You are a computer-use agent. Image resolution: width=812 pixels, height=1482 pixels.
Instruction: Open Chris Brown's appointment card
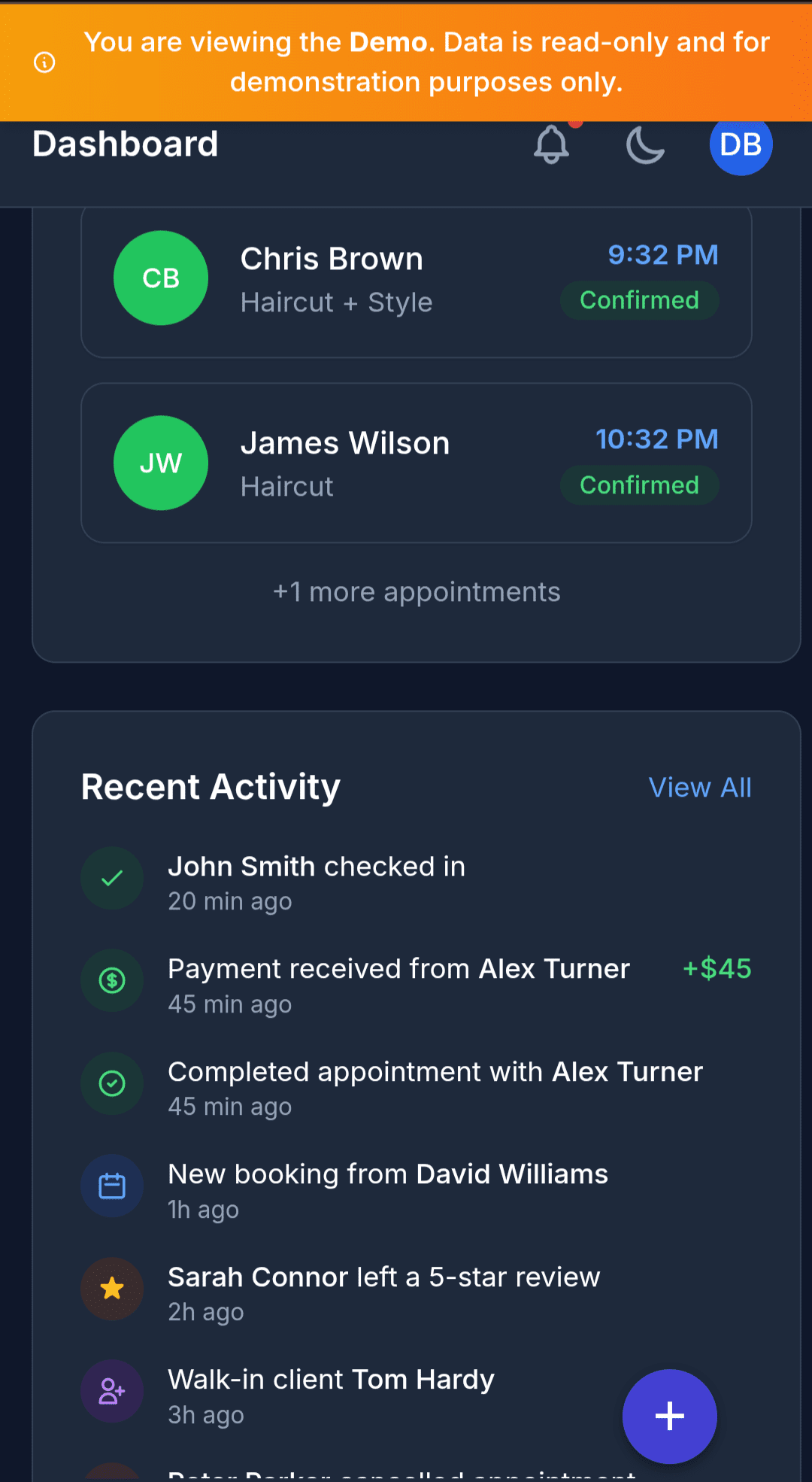pos(416,280)
